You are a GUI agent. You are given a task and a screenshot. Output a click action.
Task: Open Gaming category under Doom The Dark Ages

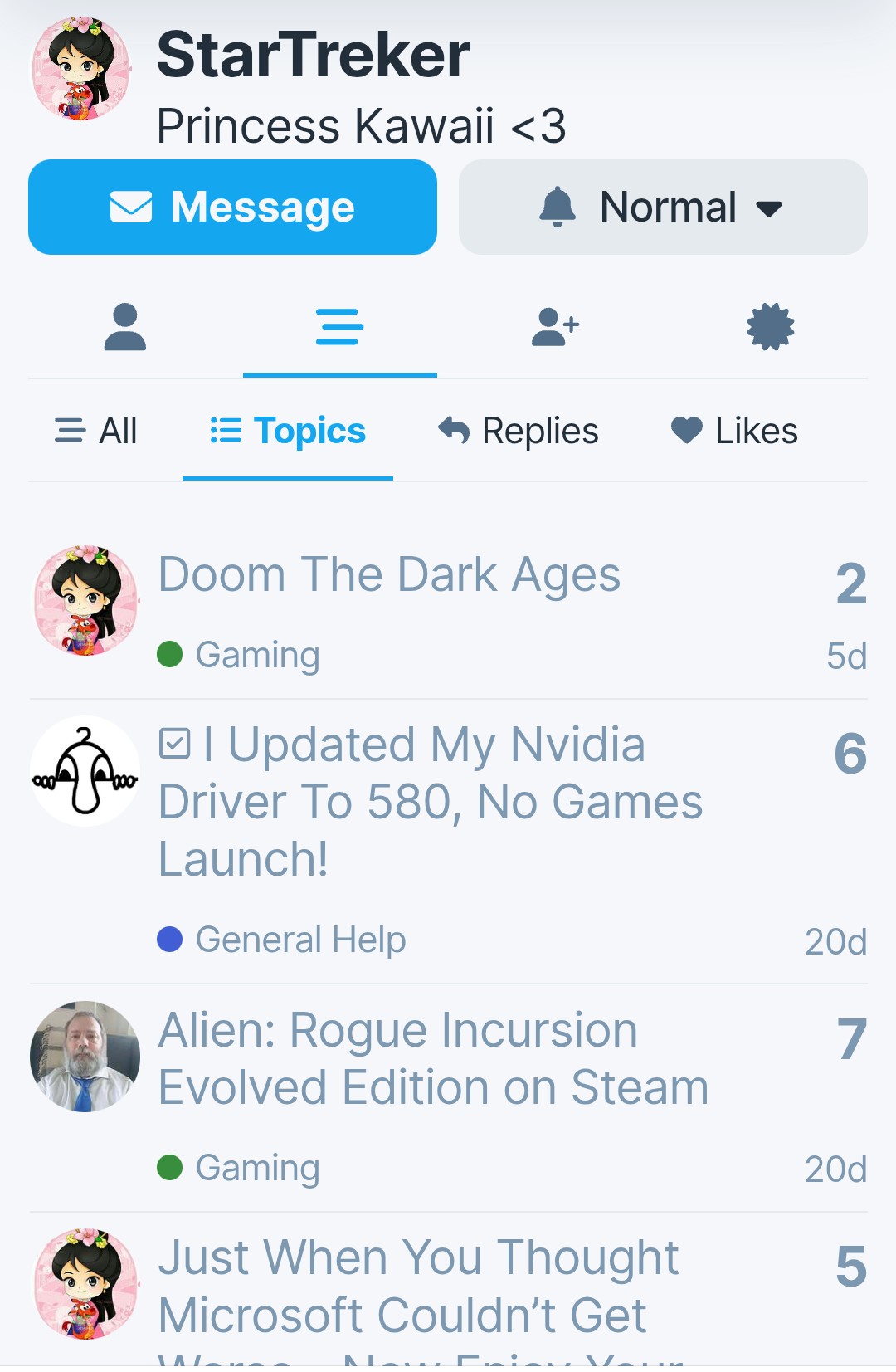(257, 655)
